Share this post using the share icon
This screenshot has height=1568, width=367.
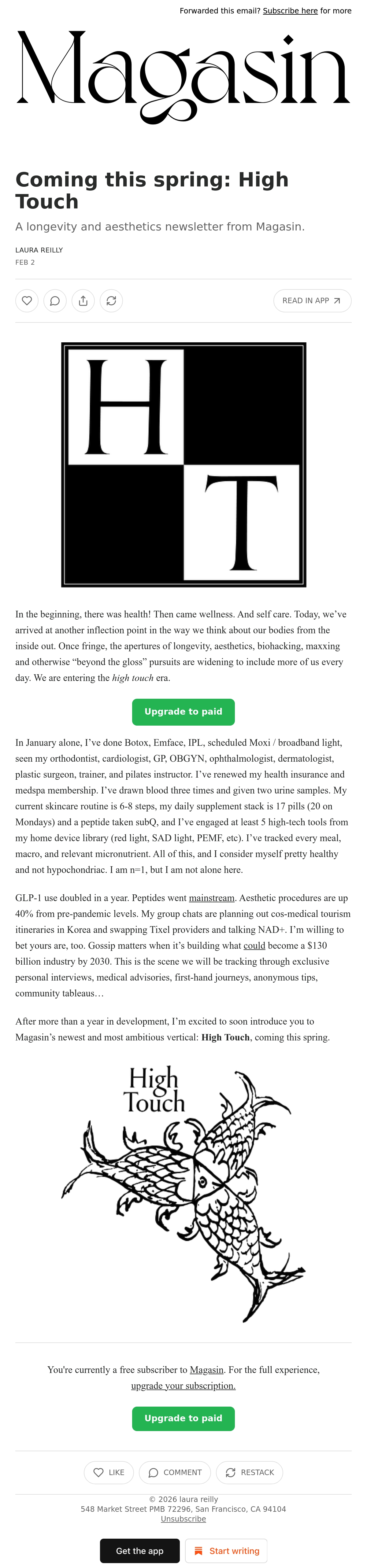coord(83,301)
